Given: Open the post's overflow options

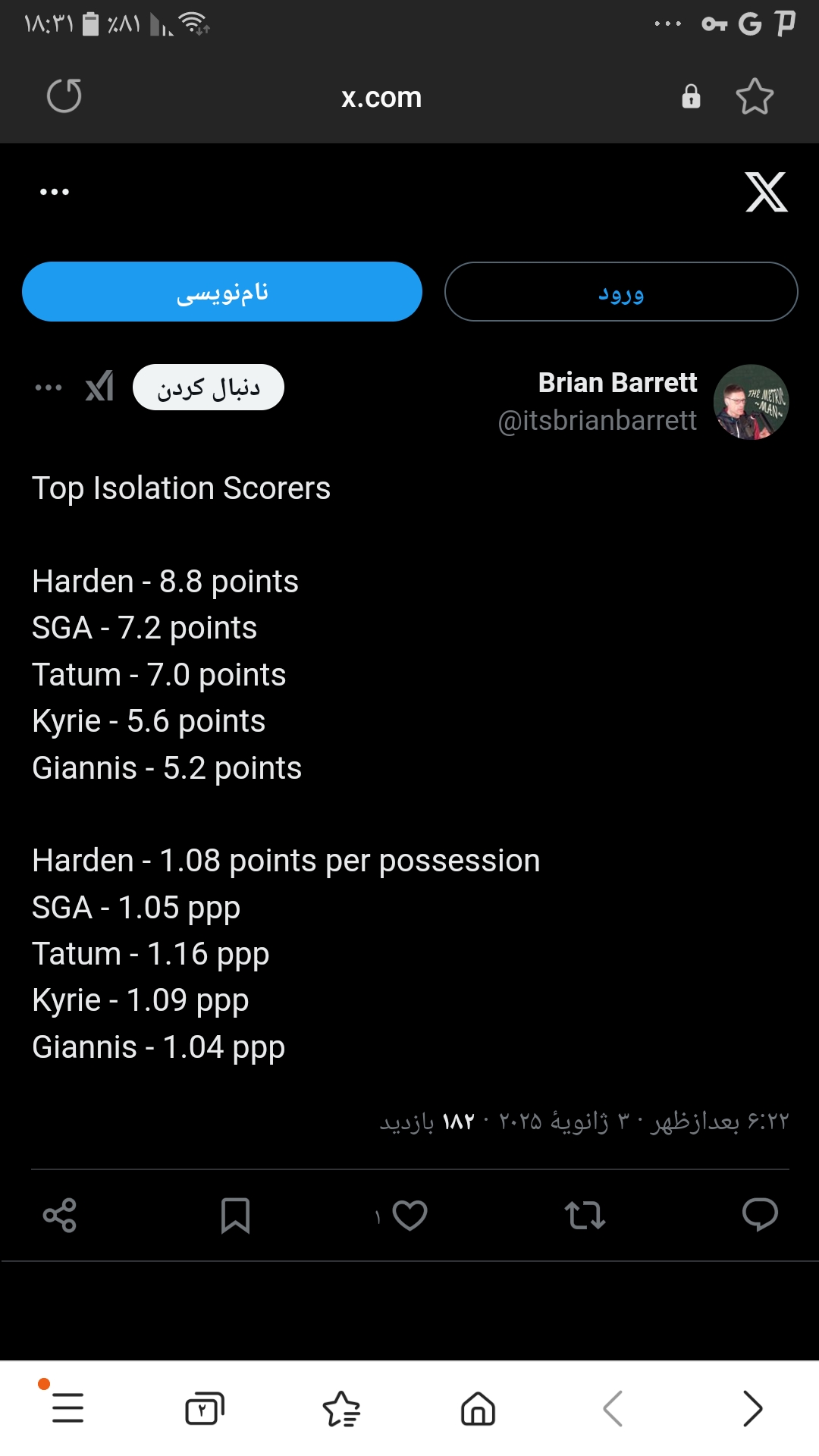Looking at the screenshot, I should click(x=49, y=388).
